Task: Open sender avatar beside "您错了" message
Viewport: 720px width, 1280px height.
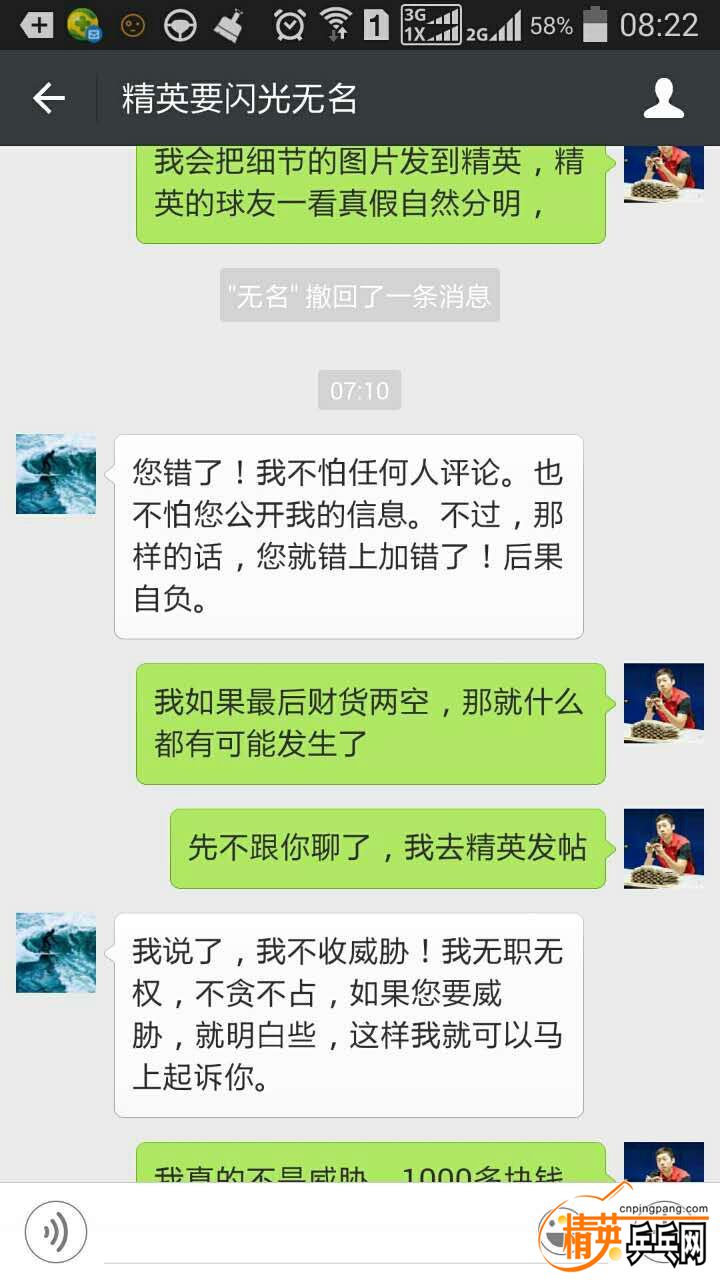Action: 56,474
